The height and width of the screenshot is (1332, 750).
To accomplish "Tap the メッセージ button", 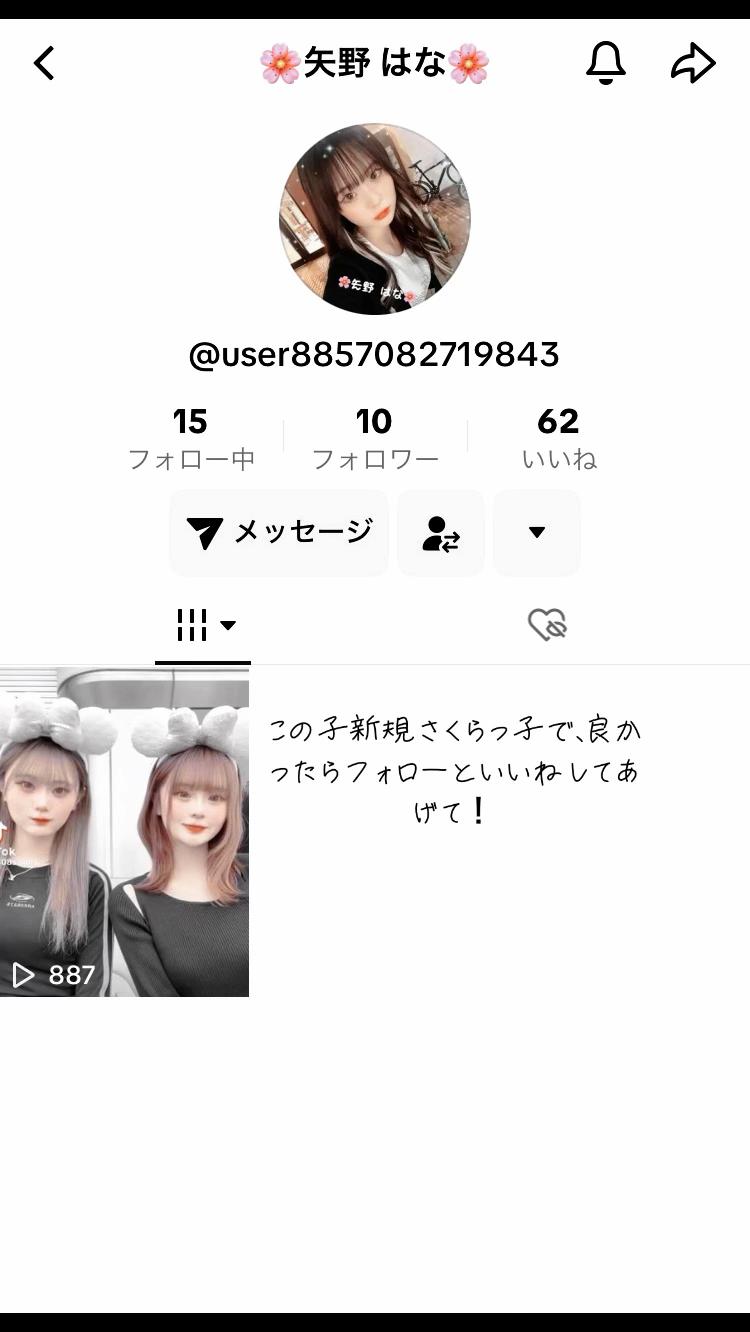I will pyautogui.click(x=279, y=533).
